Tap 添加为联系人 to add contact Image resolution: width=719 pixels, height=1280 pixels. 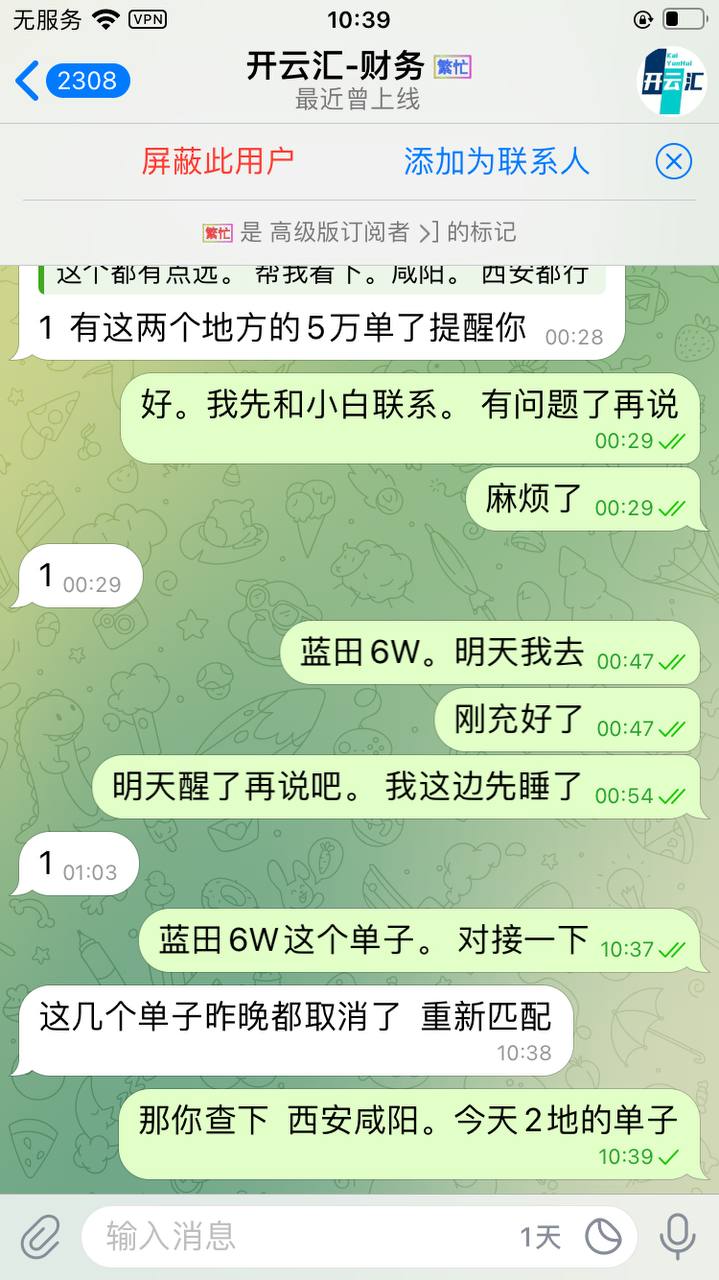click(x=496, y=161)
